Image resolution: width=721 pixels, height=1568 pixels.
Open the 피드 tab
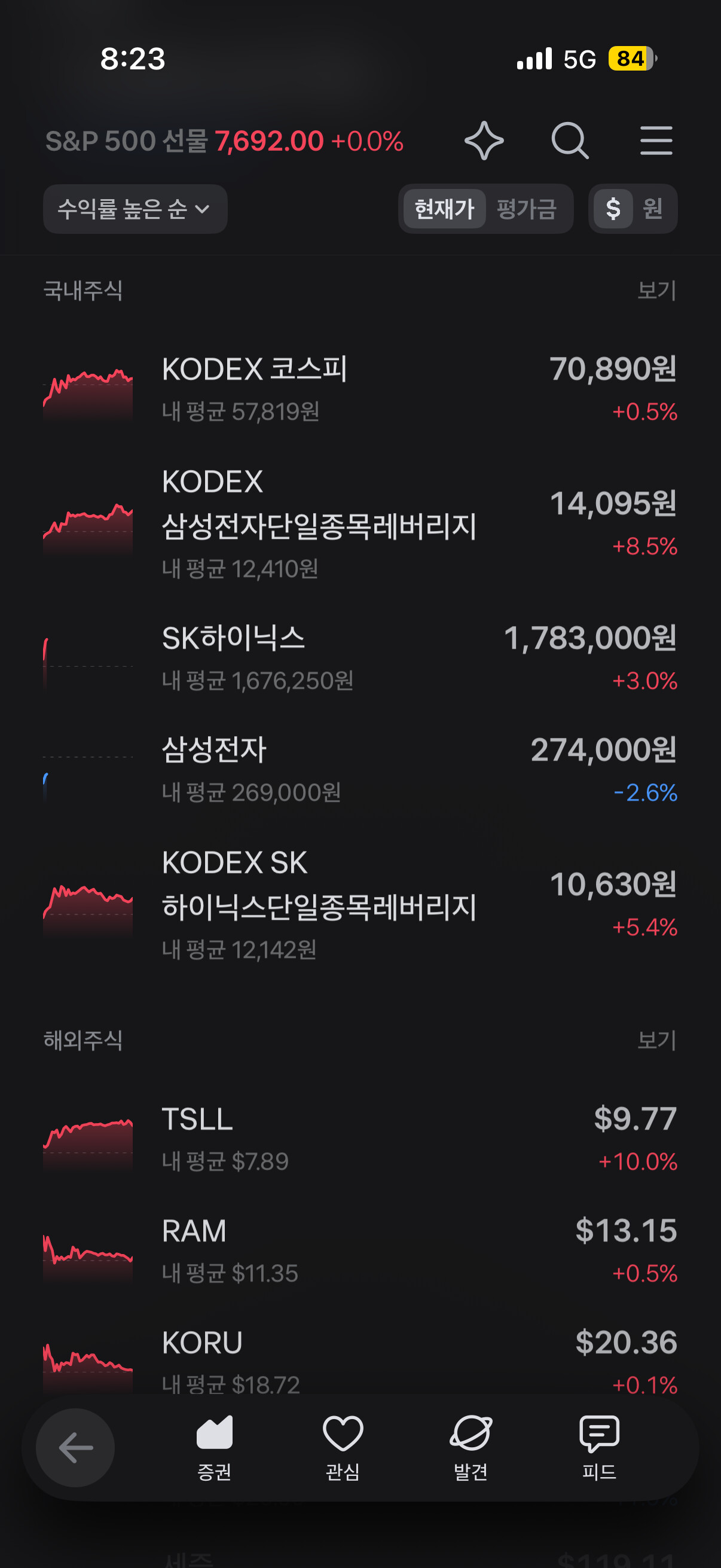(x=599, y=1448)
